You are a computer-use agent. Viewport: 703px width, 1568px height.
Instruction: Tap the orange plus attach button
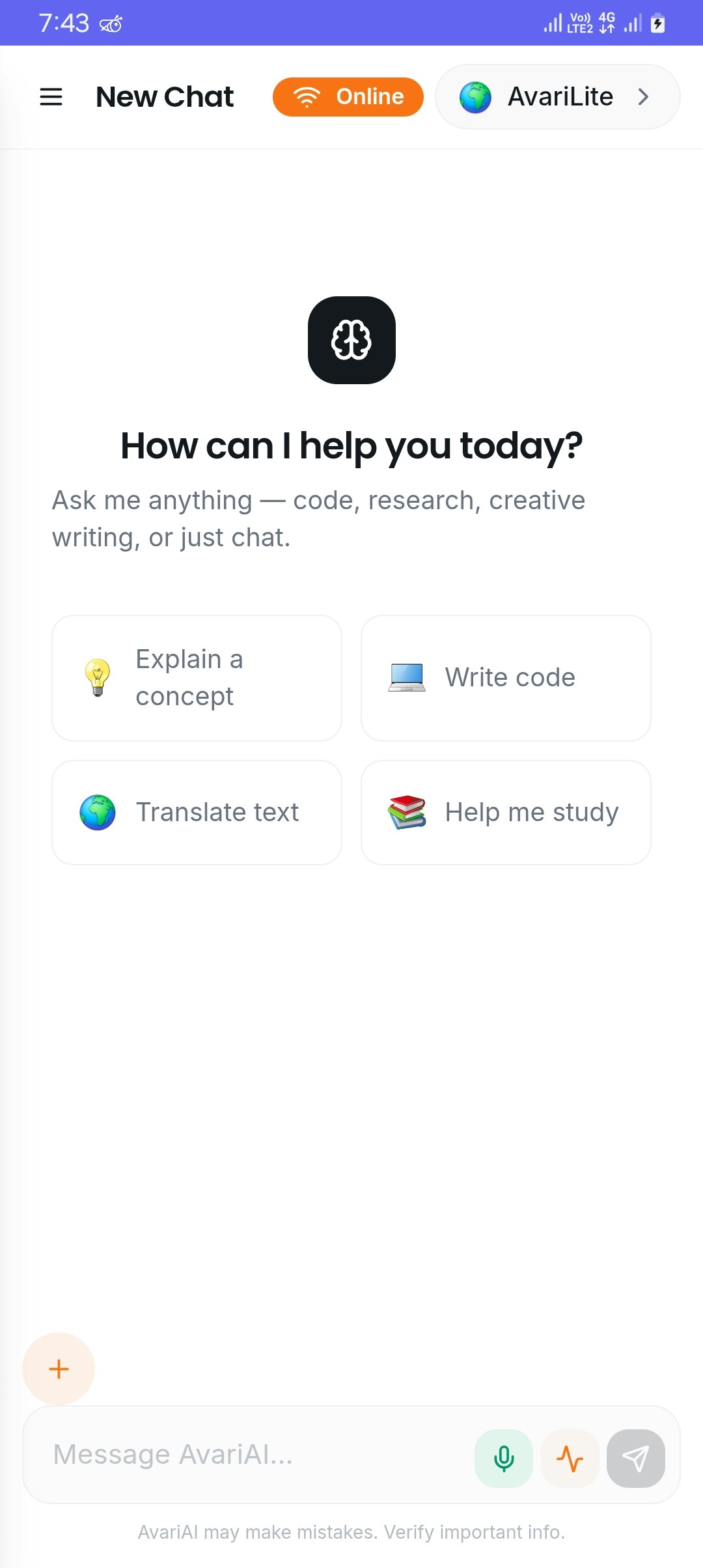[59, 1369]
